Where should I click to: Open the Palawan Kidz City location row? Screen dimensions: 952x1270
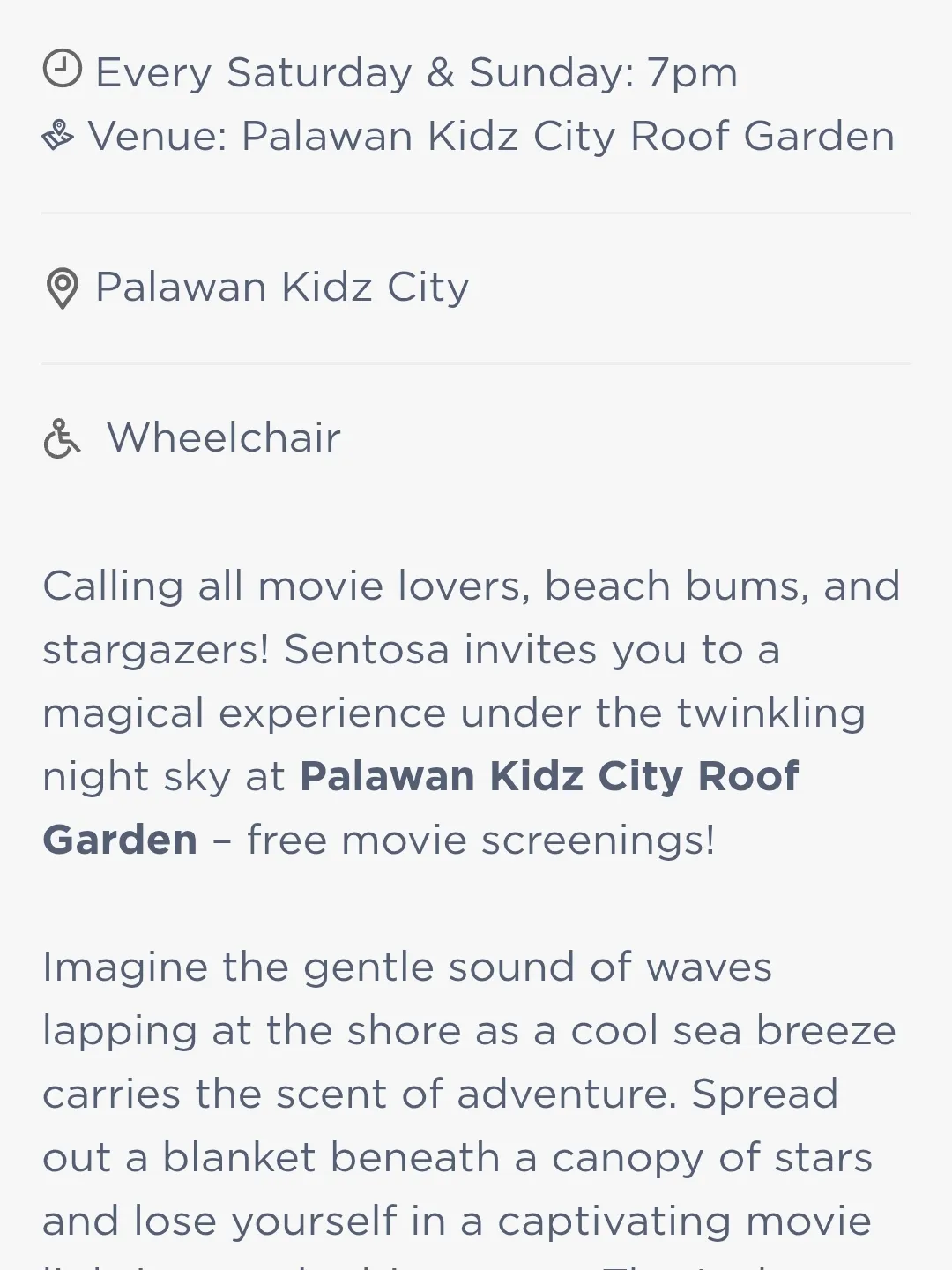pos(282,288)
